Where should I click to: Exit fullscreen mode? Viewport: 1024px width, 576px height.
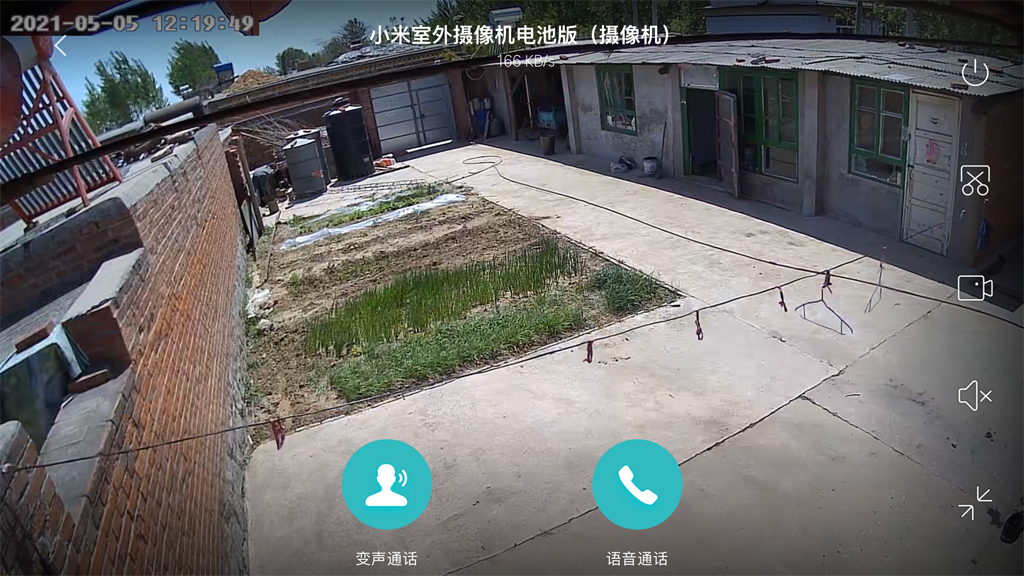(974, 503)
